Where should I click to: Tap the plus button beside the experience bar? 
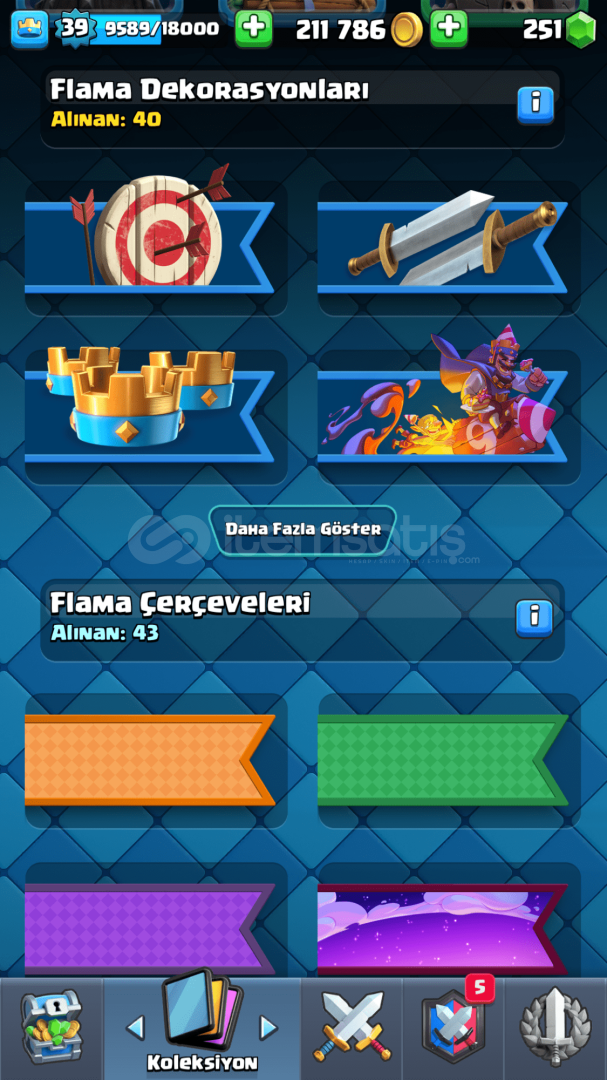pos(254,29)
